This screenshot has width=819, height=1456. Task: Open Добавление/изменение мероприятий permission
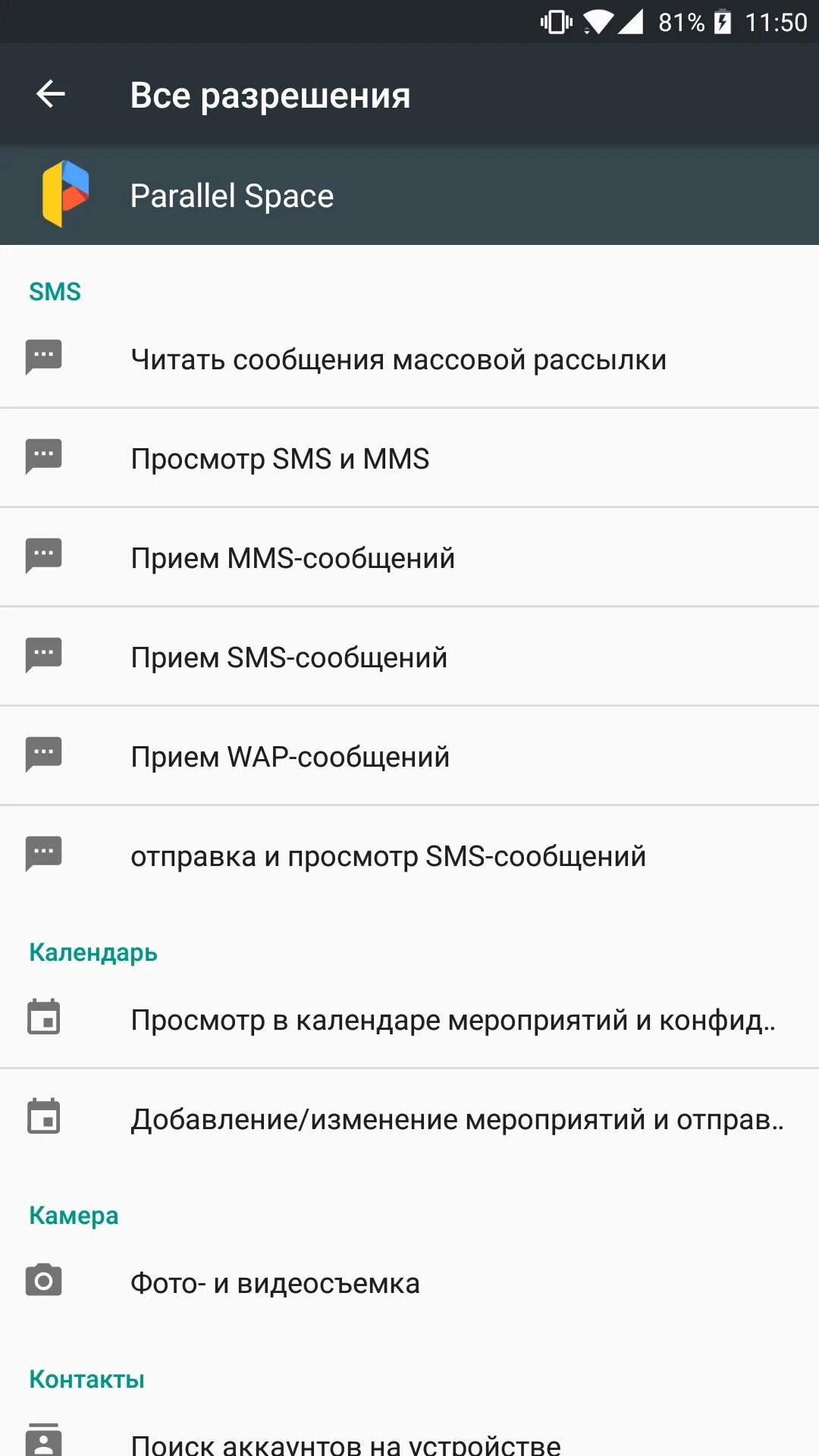(409, 1119)
